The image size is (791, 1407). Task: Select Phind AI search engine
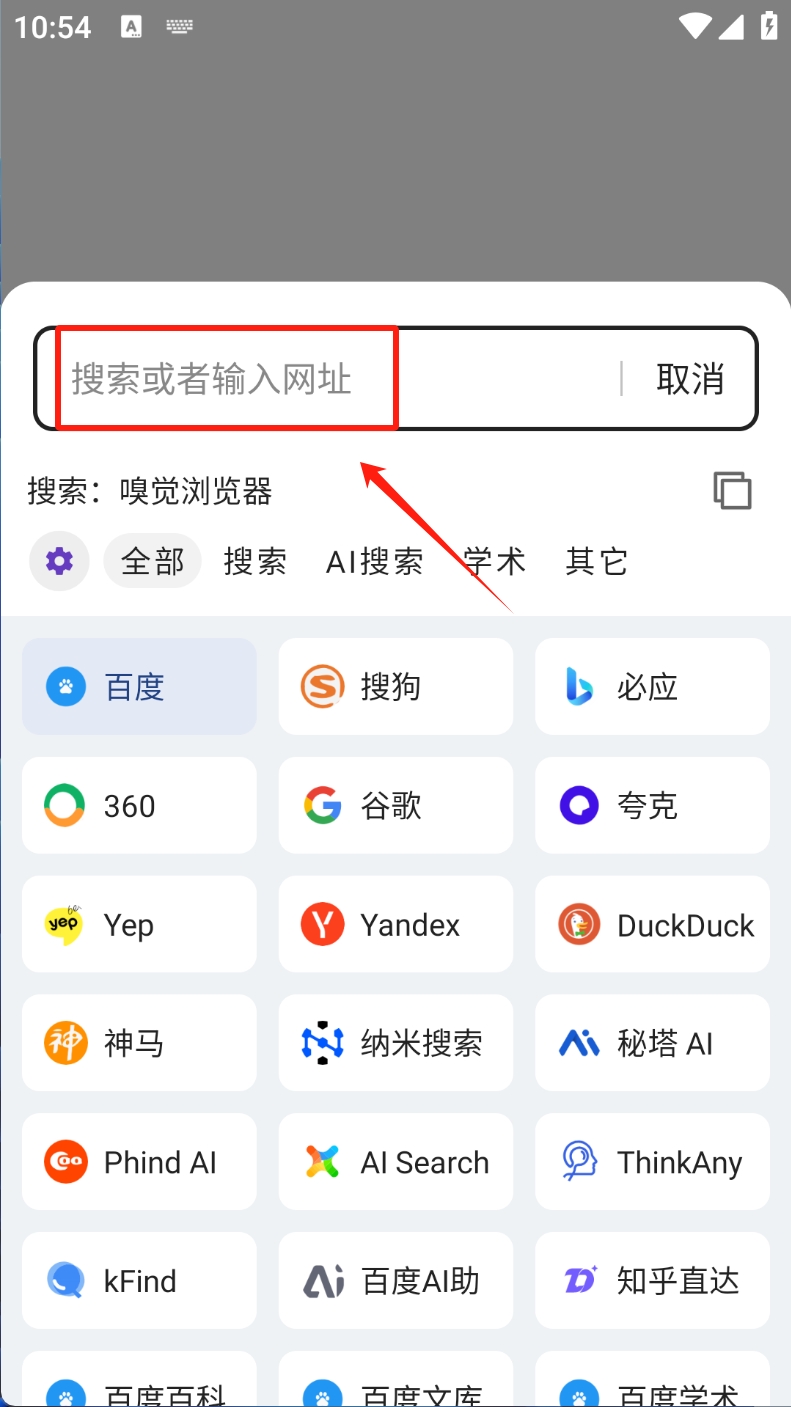coord(139,1163)
